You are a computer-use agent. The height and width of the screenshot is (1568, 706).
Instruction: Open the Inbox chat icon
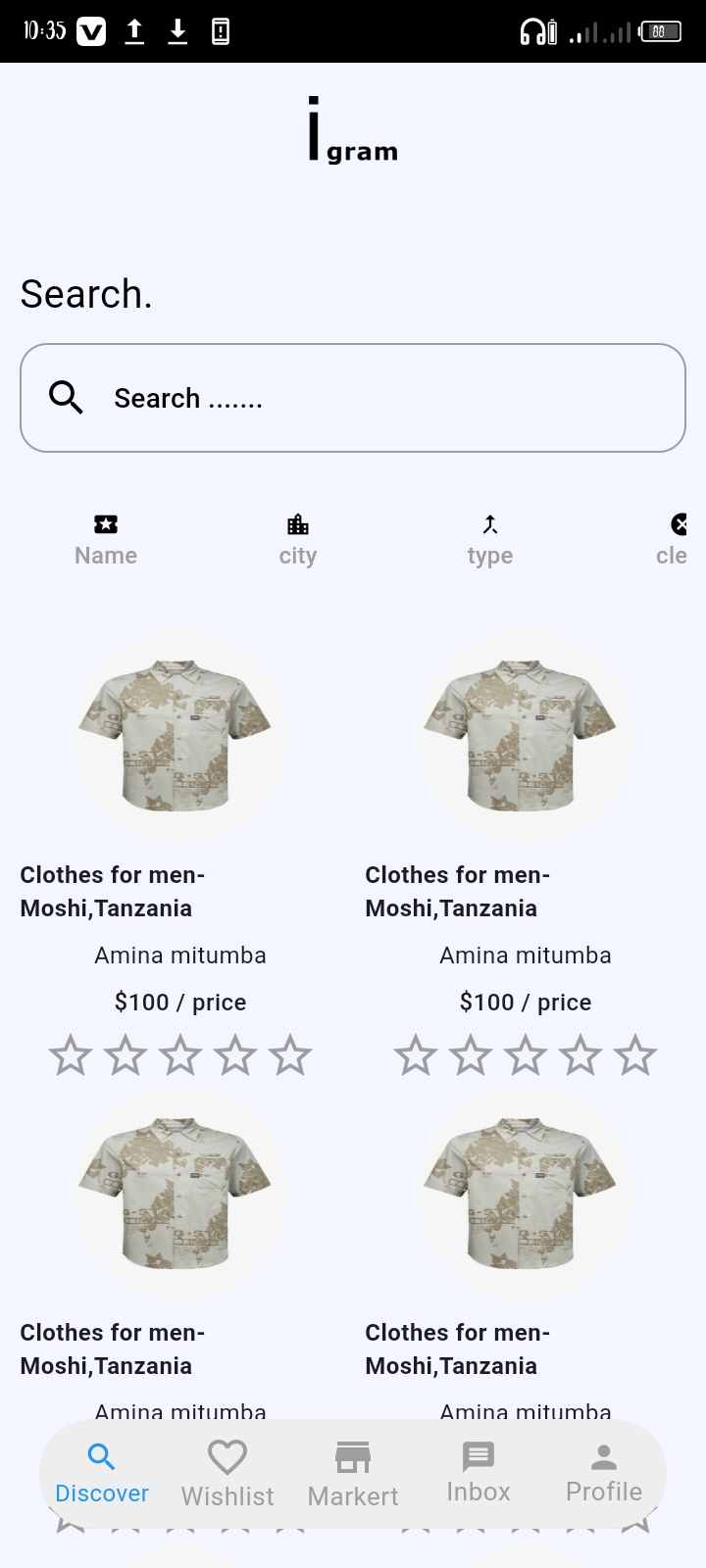[x=478, y=1457]
